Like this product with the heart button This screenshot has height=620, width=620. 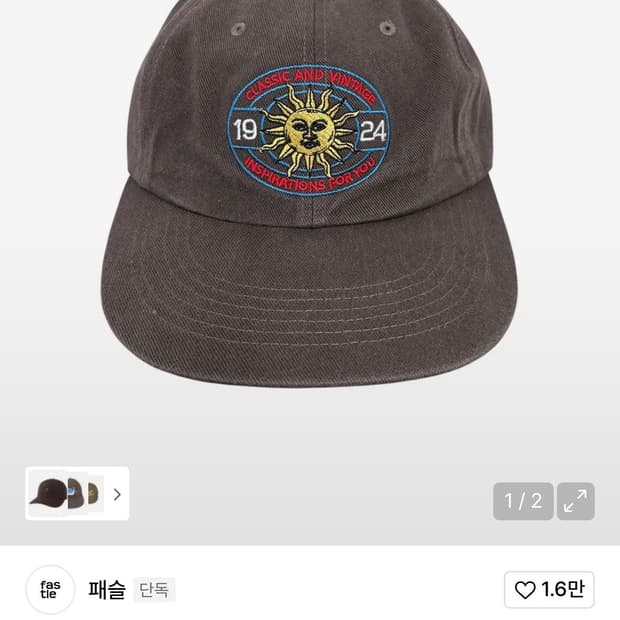(549, 590)
